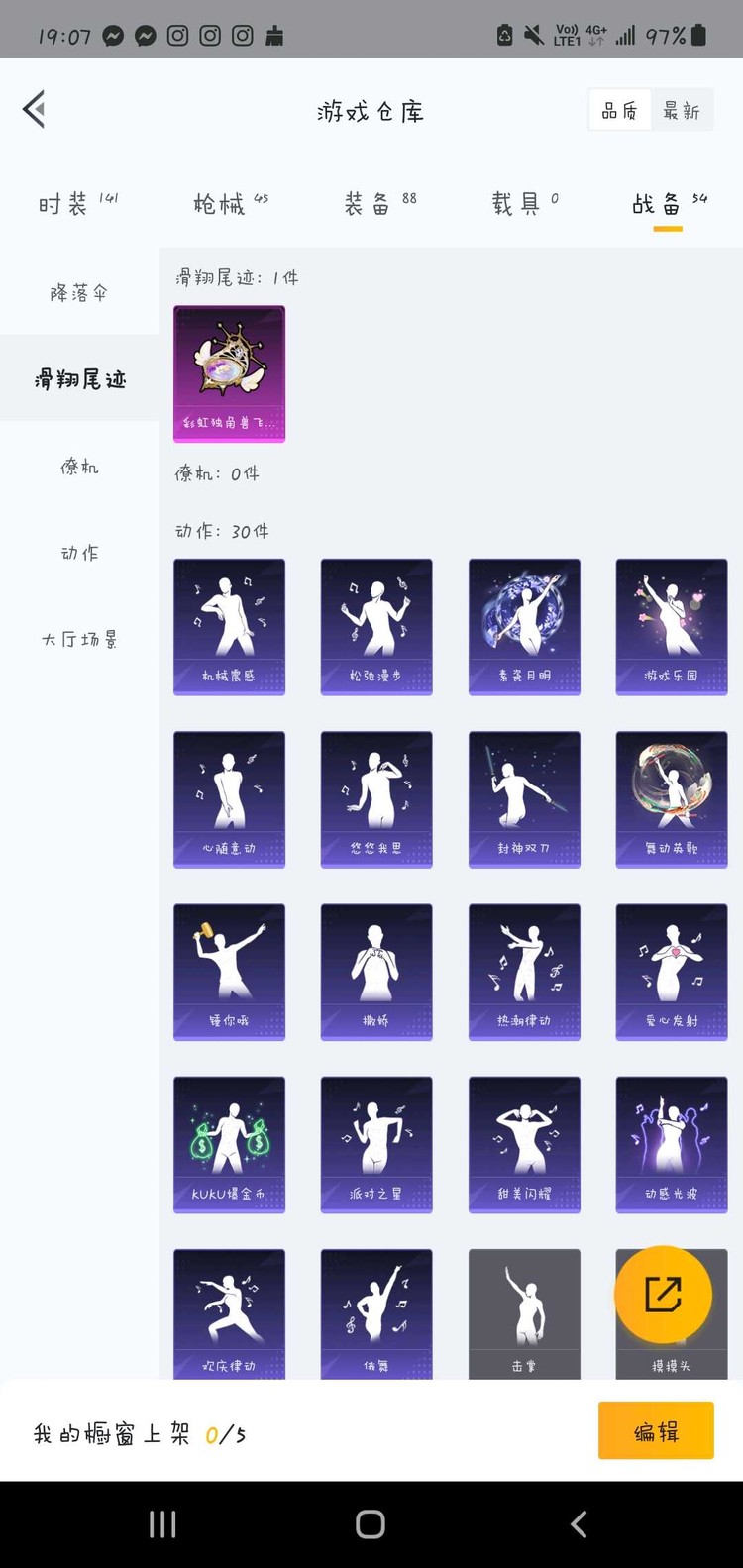Open the 爱心发射 emote

[671, 971]
